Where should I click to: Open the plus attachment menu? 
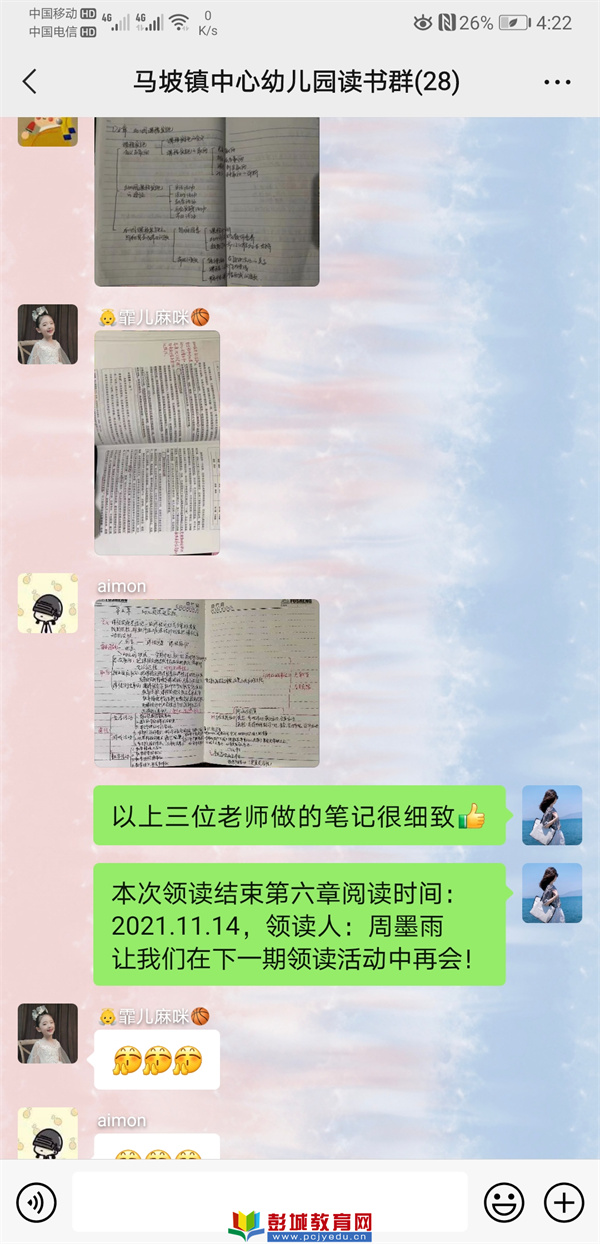coord(563,1201)
